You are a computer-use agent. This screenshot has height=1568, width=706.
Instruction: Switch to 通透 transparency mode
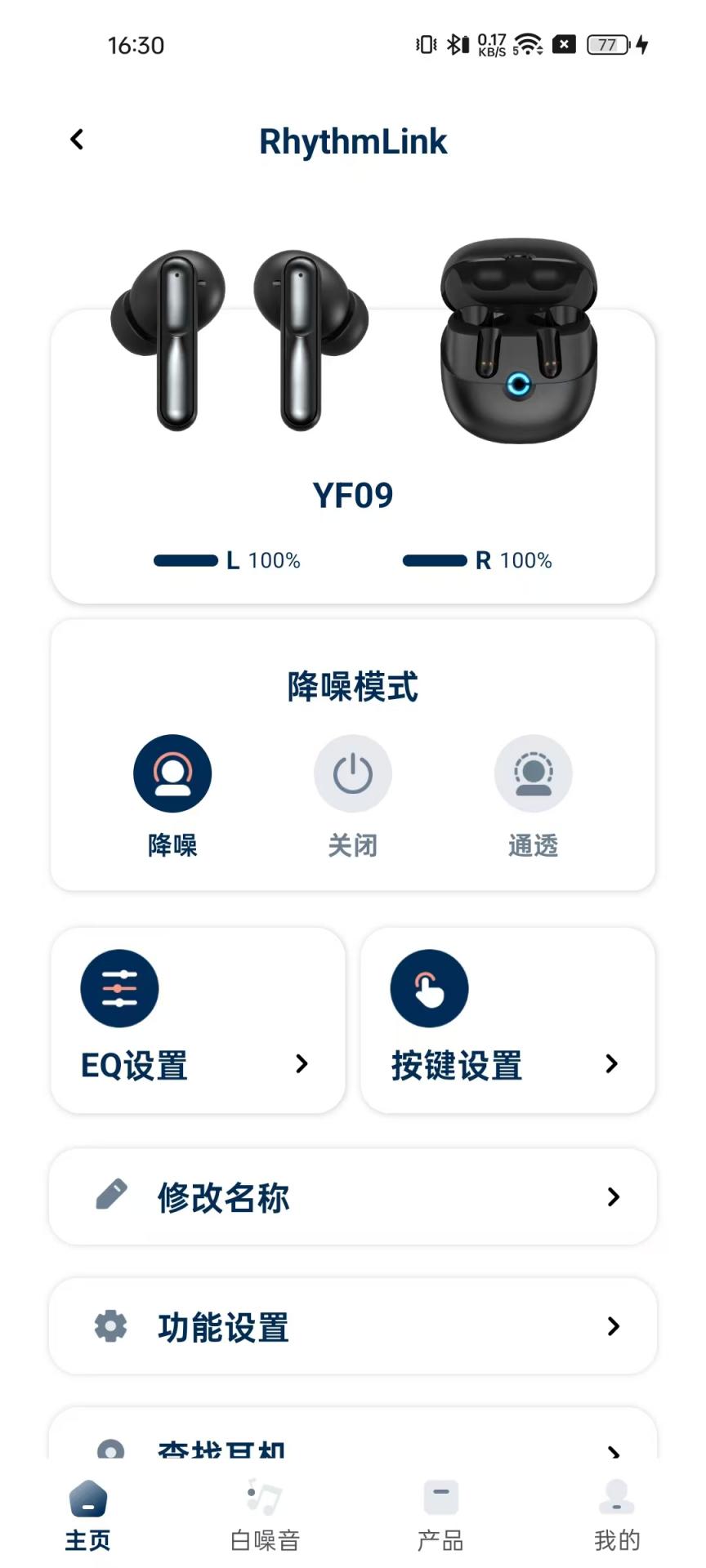[x=533, y=774]
